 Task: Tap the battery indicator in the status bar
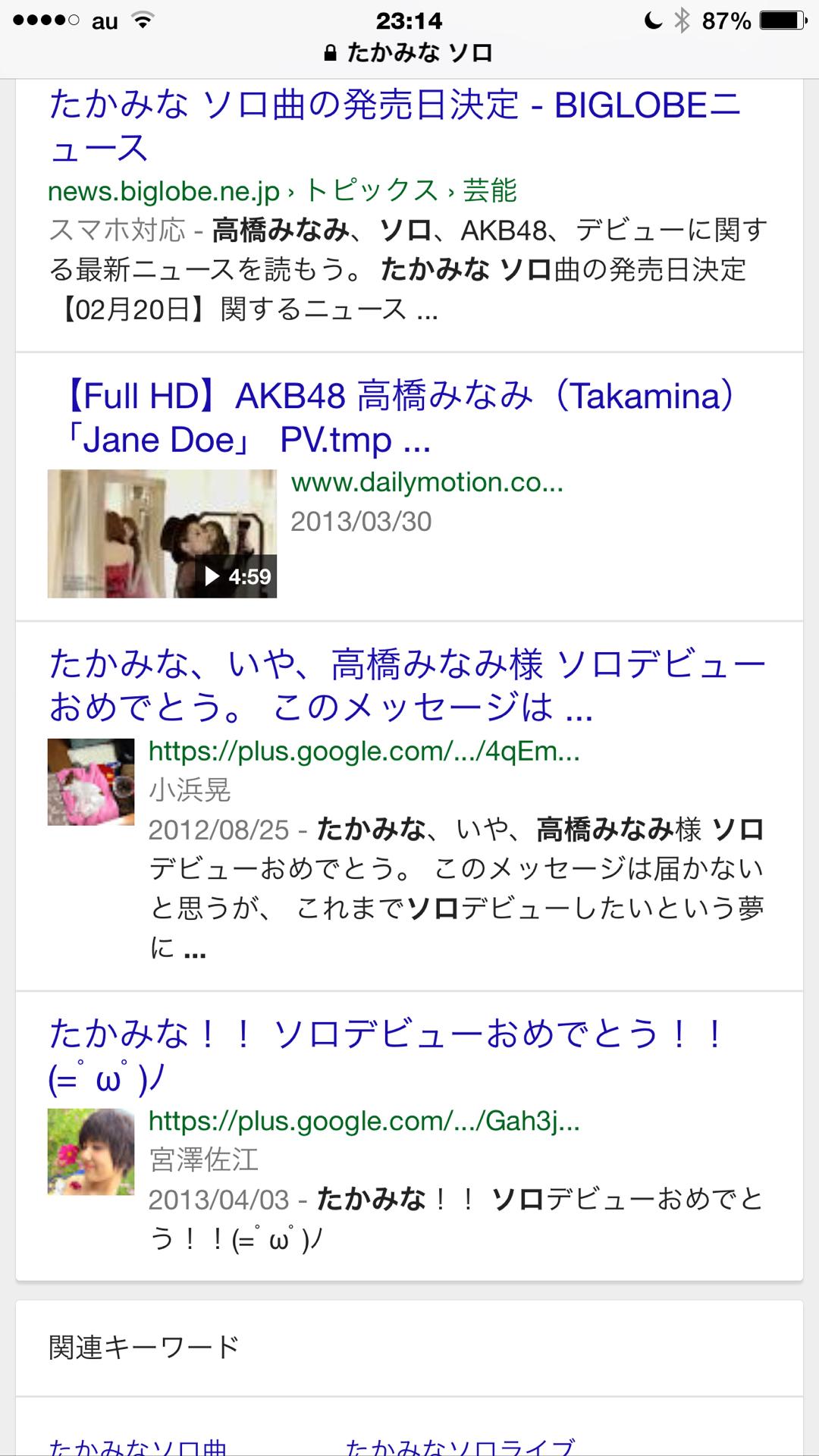coord(781,21)
